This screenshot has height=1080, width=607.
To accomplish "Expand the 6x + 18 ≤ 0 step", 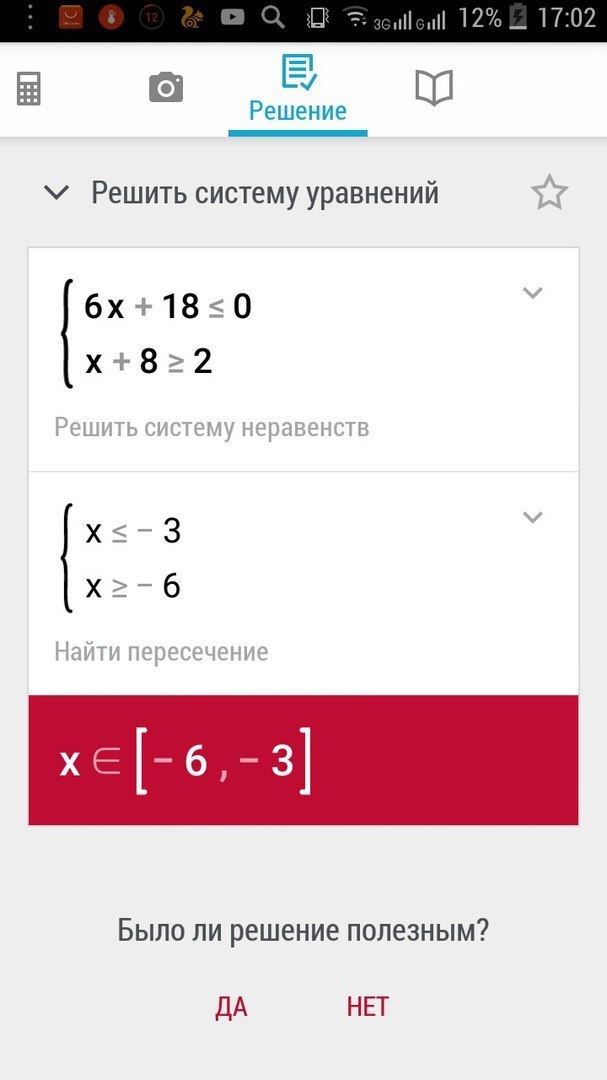I will click(533, 293).
